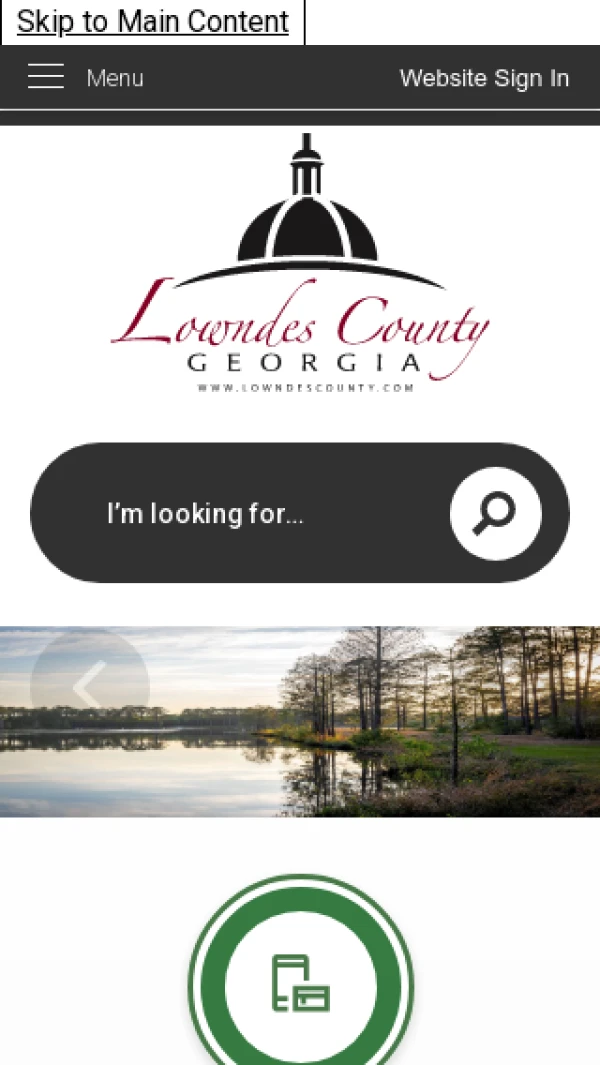Open the hamburger Menu
600x1065 pixels.
[85, 77]
